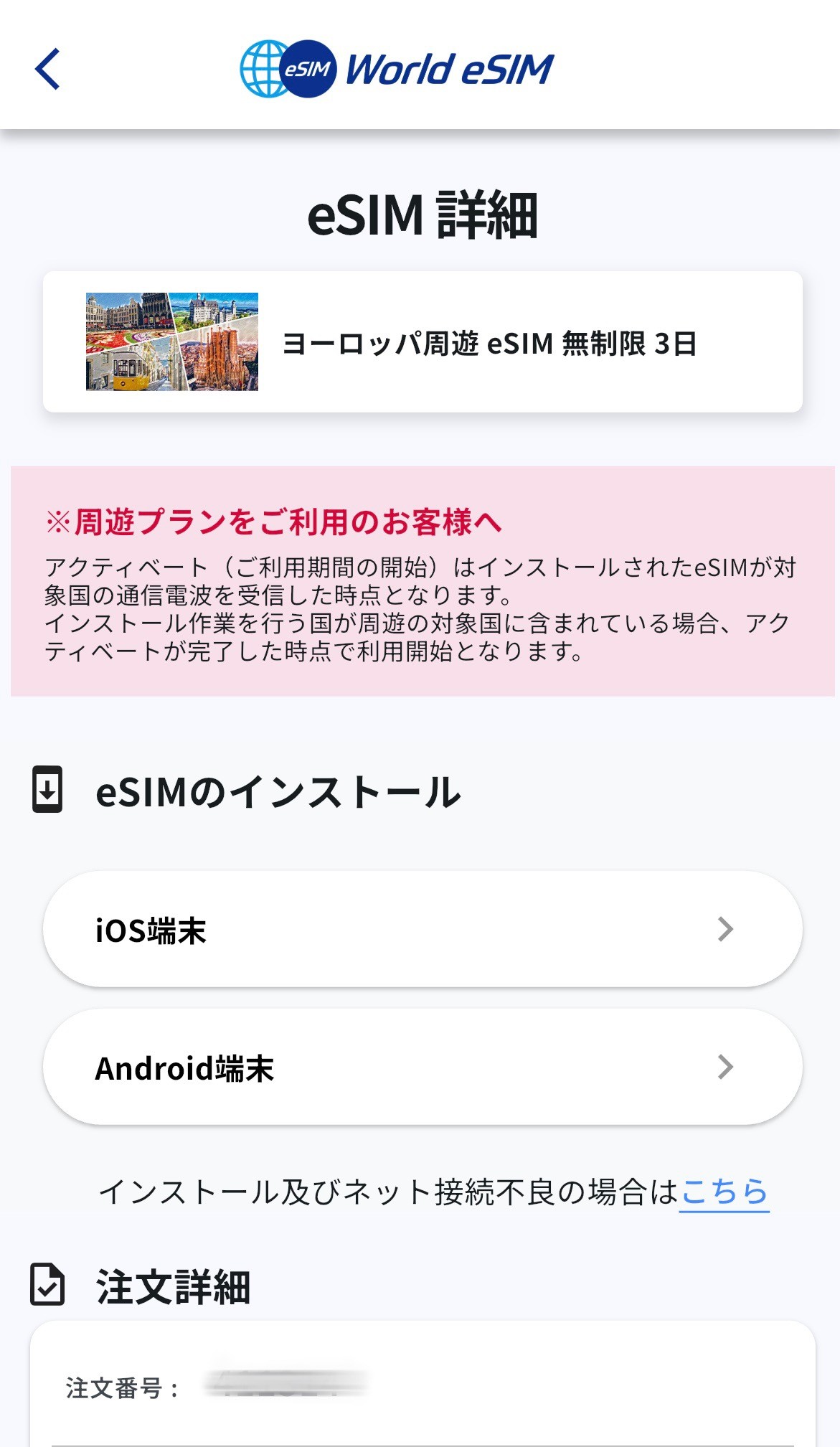Go back using the top-left arrow
Screen dimensions: 840x1447
47,69
